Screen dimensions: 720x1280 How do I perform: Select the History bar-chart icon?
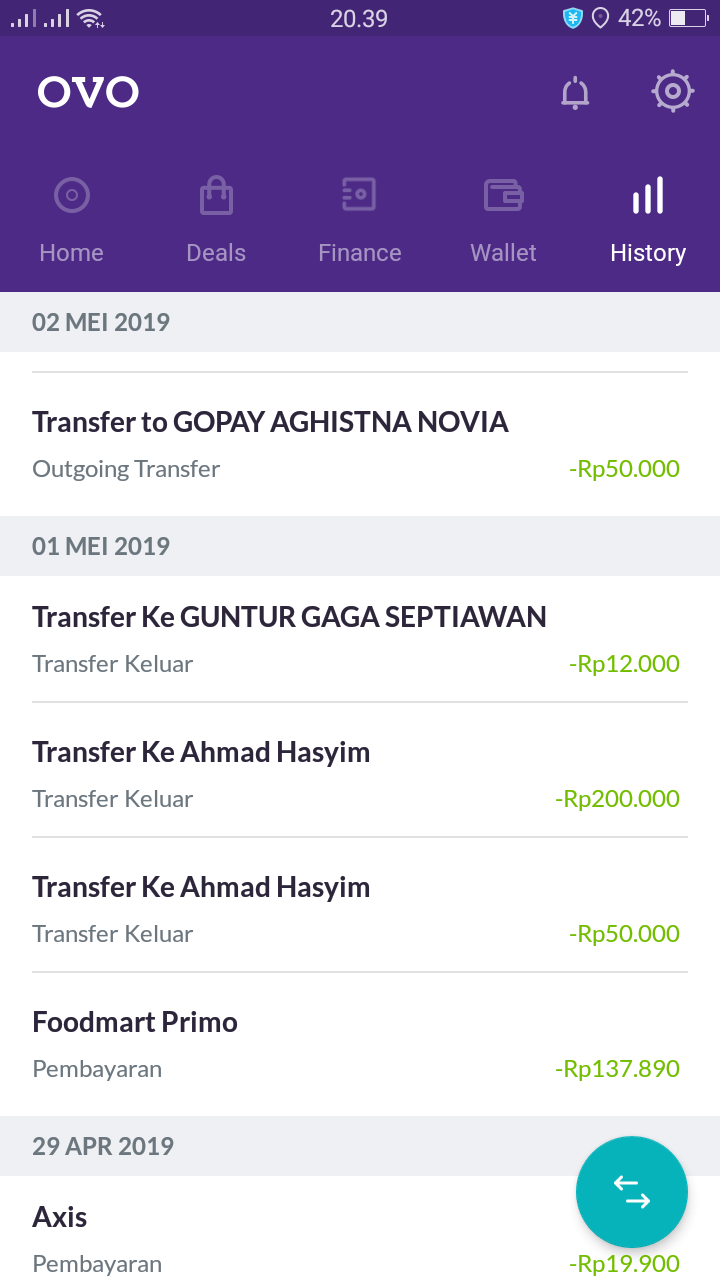click(647, 195)
